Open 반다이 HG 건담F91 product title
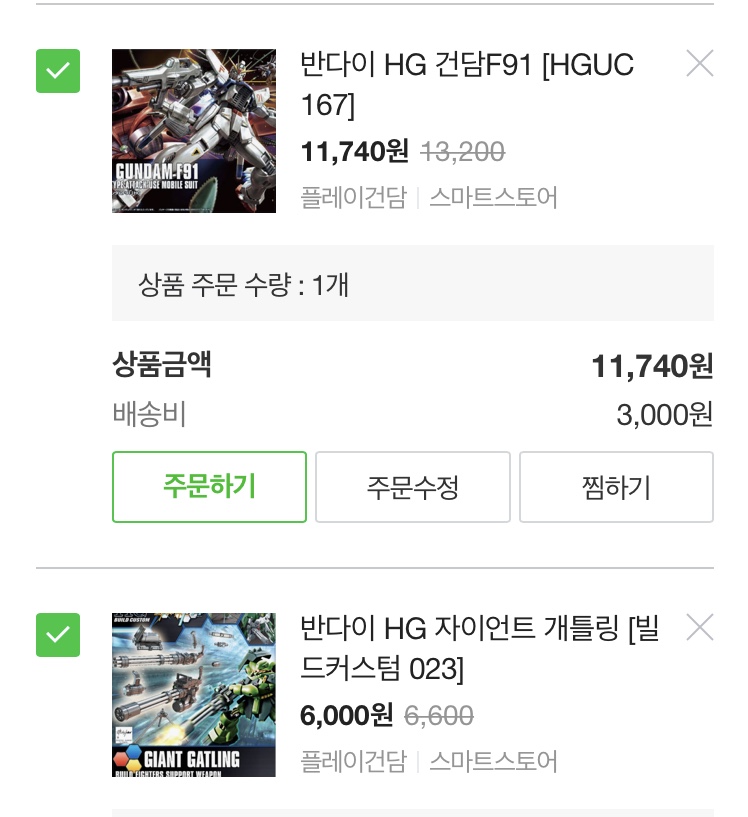 click(466, 83)
